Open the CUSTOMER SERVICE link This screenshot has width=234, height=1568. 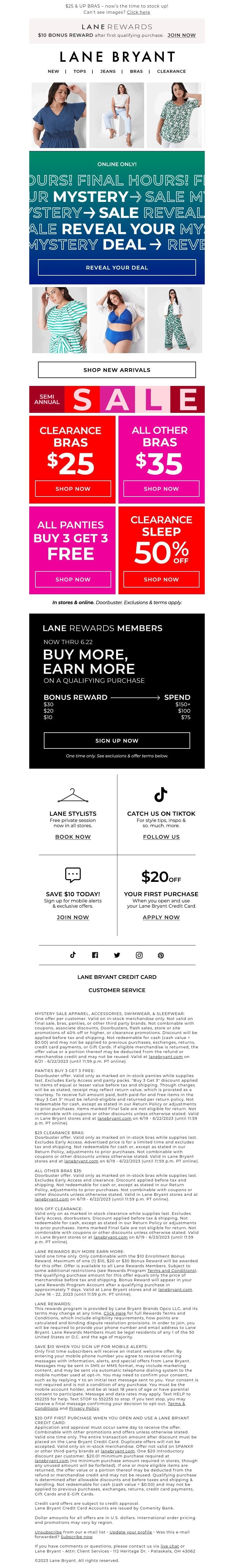pyautogui.click(x=117, y=990)
